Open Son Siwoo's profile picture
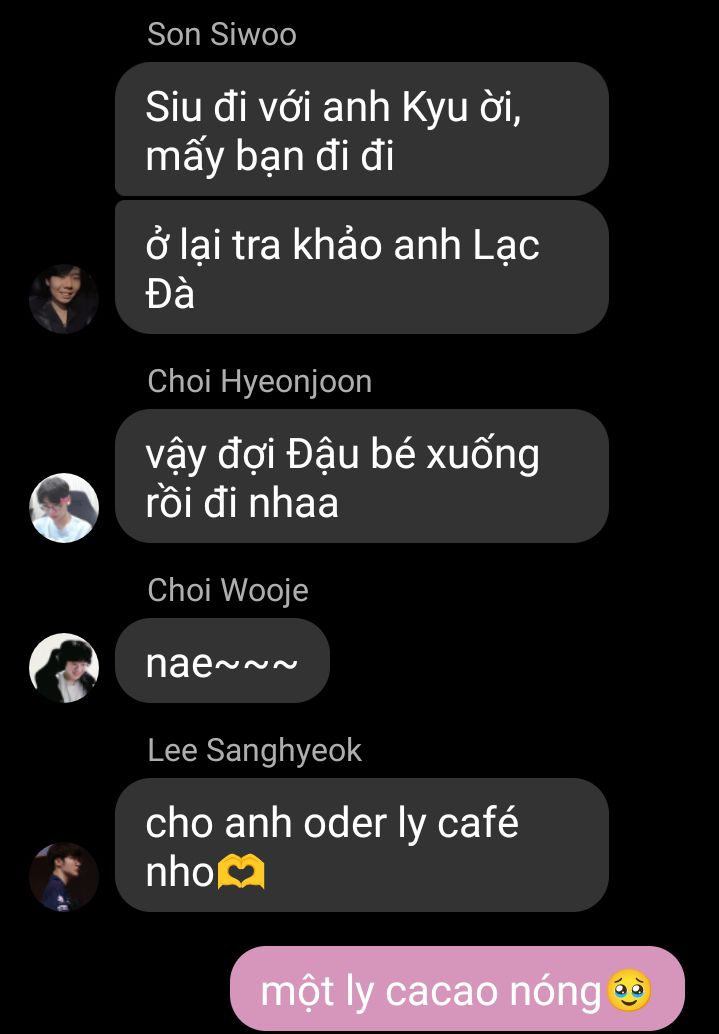Screen dimensions: 719x1034 coord(63,298)
